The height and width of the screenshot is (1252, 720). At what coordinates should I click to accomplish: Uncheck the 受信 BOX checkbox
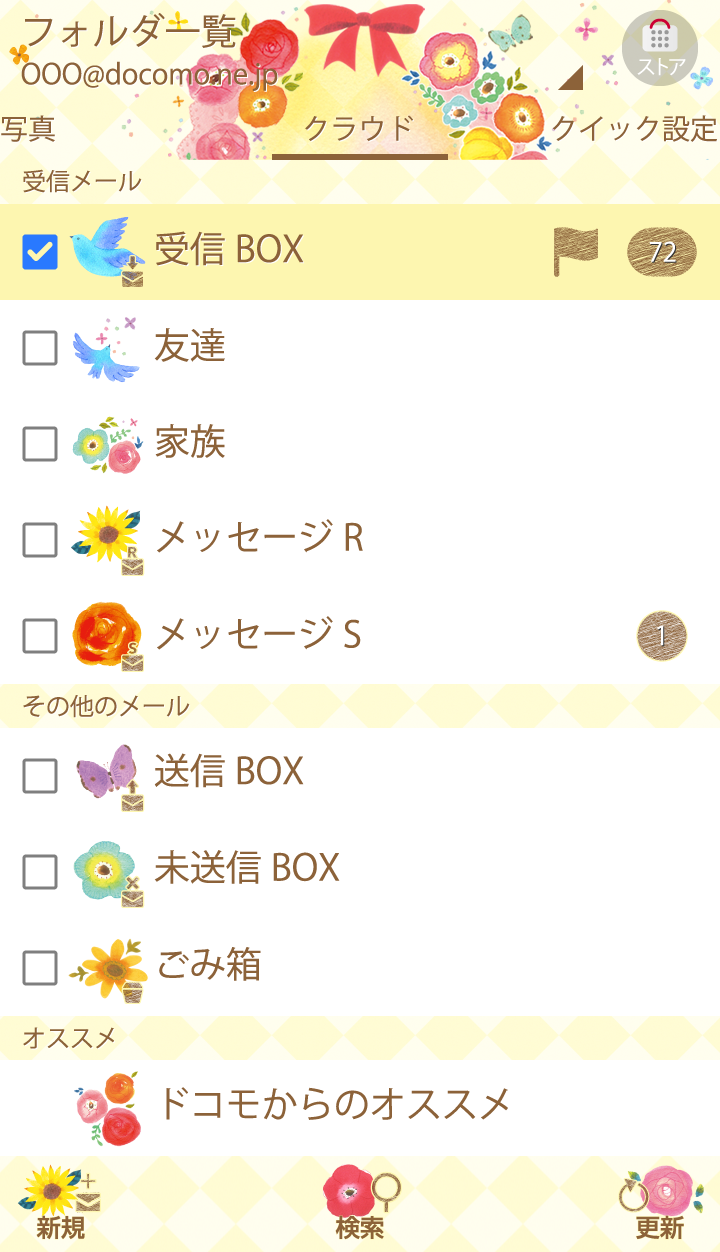[40, 252]
